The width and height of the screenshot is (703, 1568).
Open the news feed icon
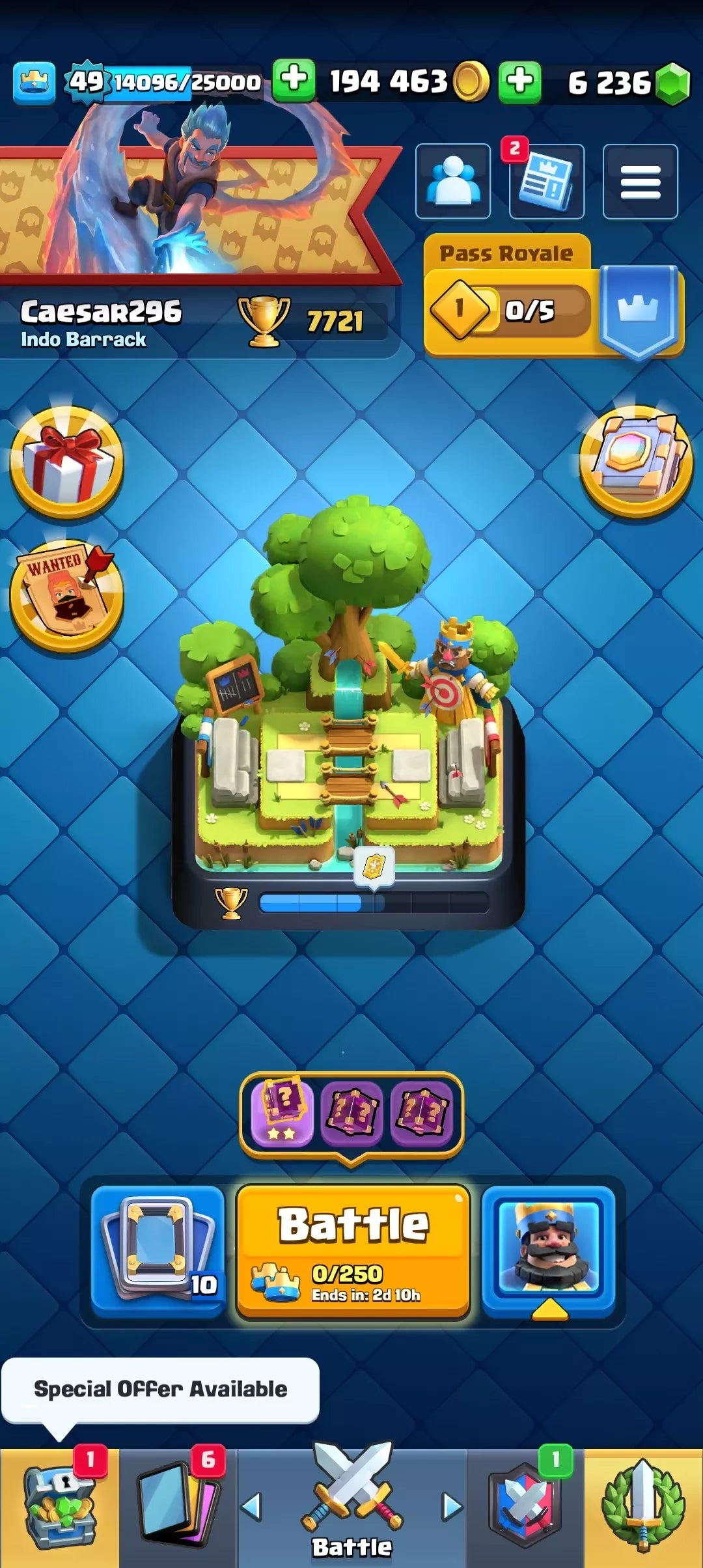(x=547, y=181)
